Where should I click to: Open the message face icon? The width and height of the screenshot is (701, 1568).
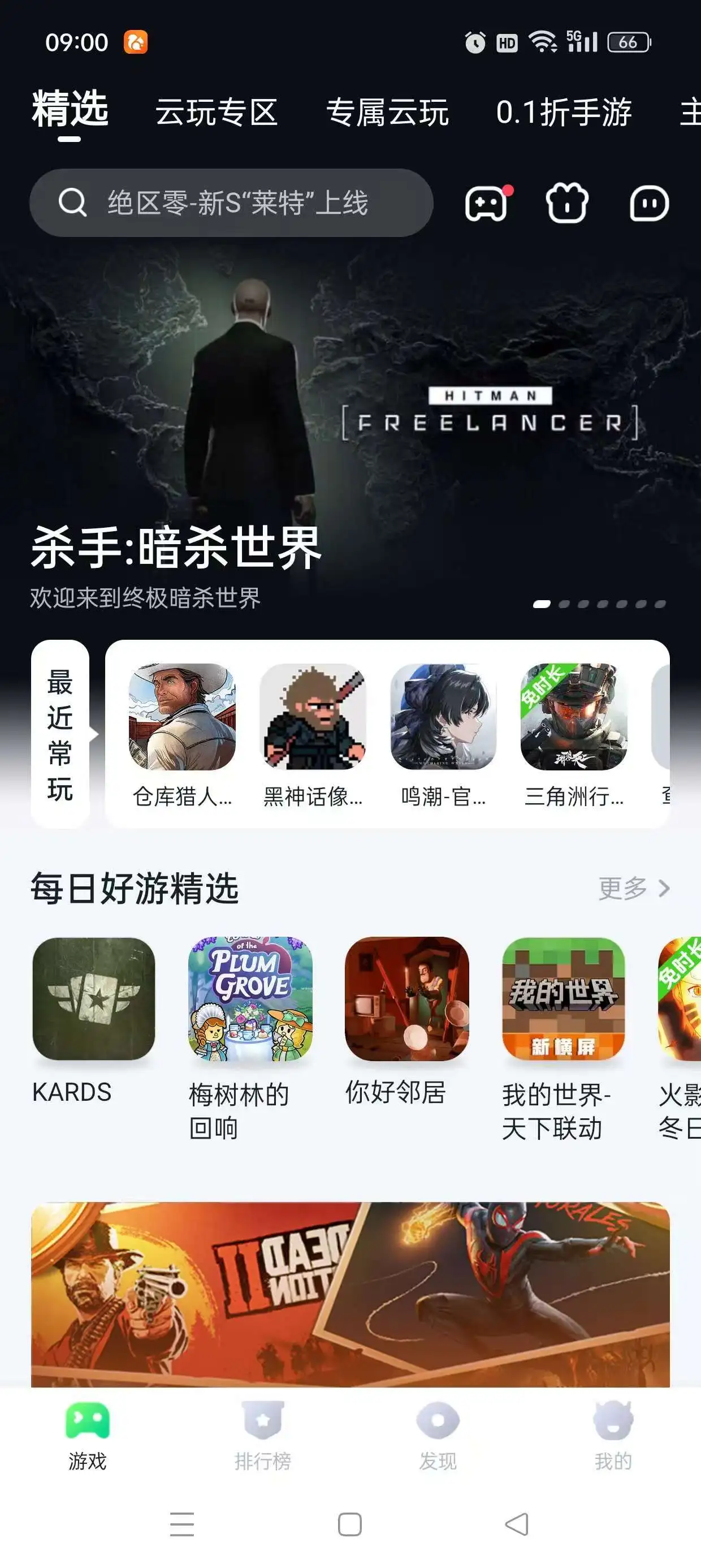648,204
